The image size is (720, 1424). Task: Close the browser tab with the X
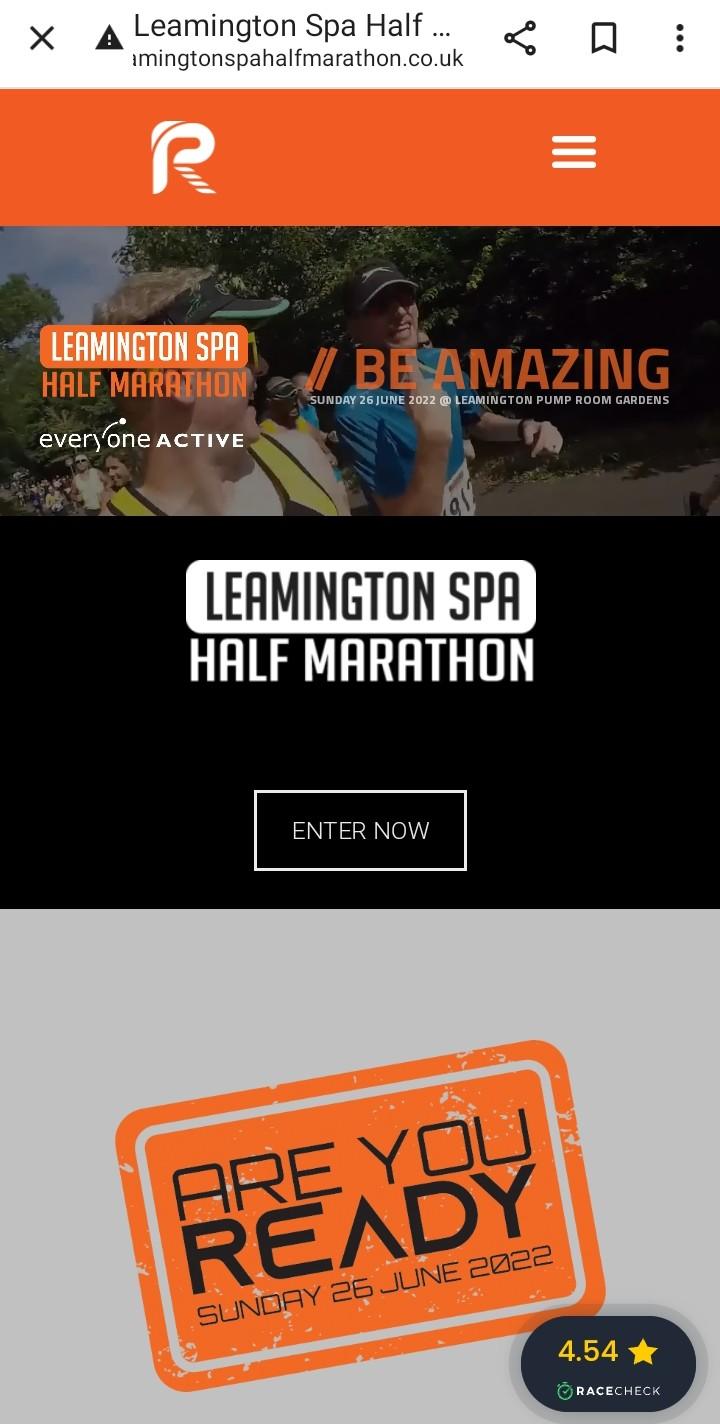point(42,39)
